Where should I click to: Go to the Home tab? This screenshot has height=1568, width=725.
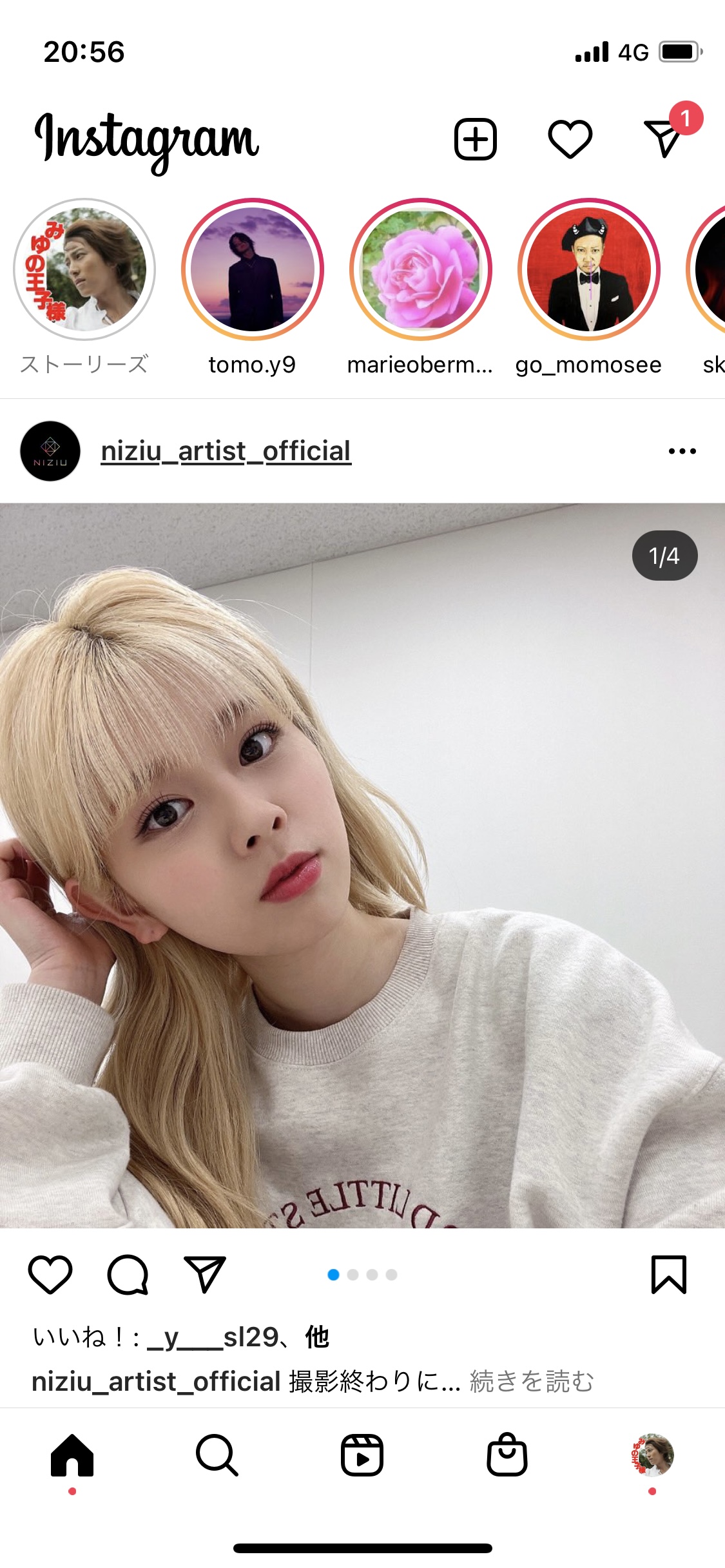[72, 1455]
